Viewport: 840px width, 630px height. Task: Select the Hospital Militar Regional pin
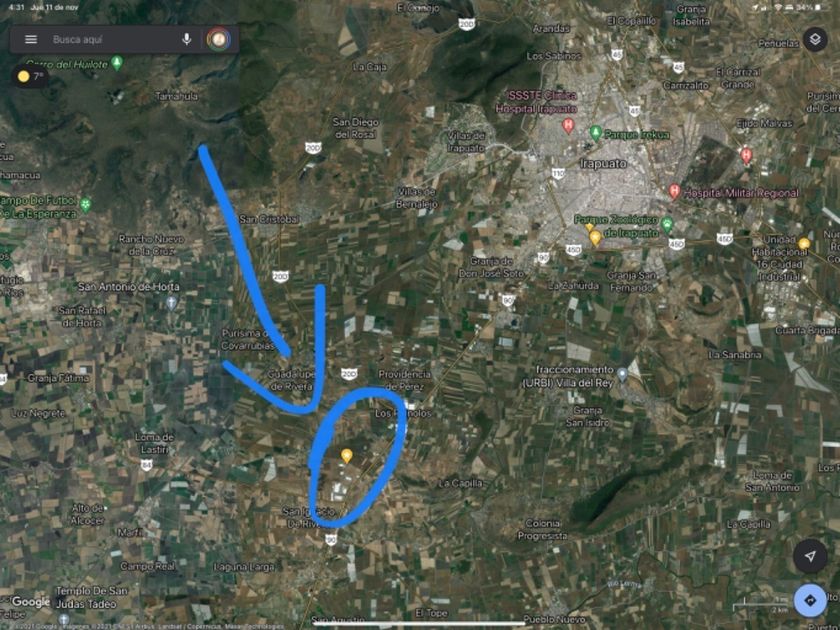(674, 191)
